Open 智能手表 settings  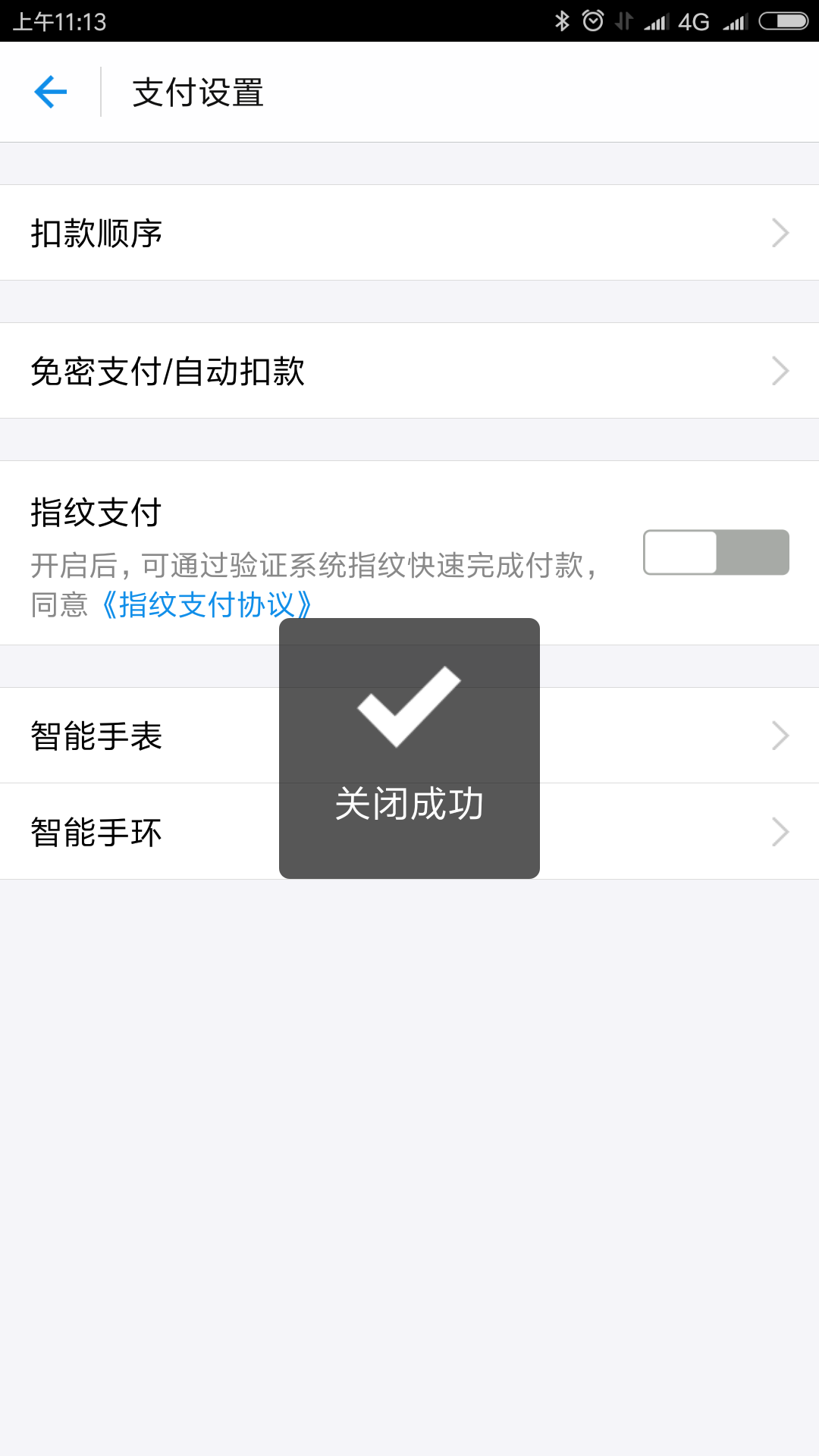152,736
